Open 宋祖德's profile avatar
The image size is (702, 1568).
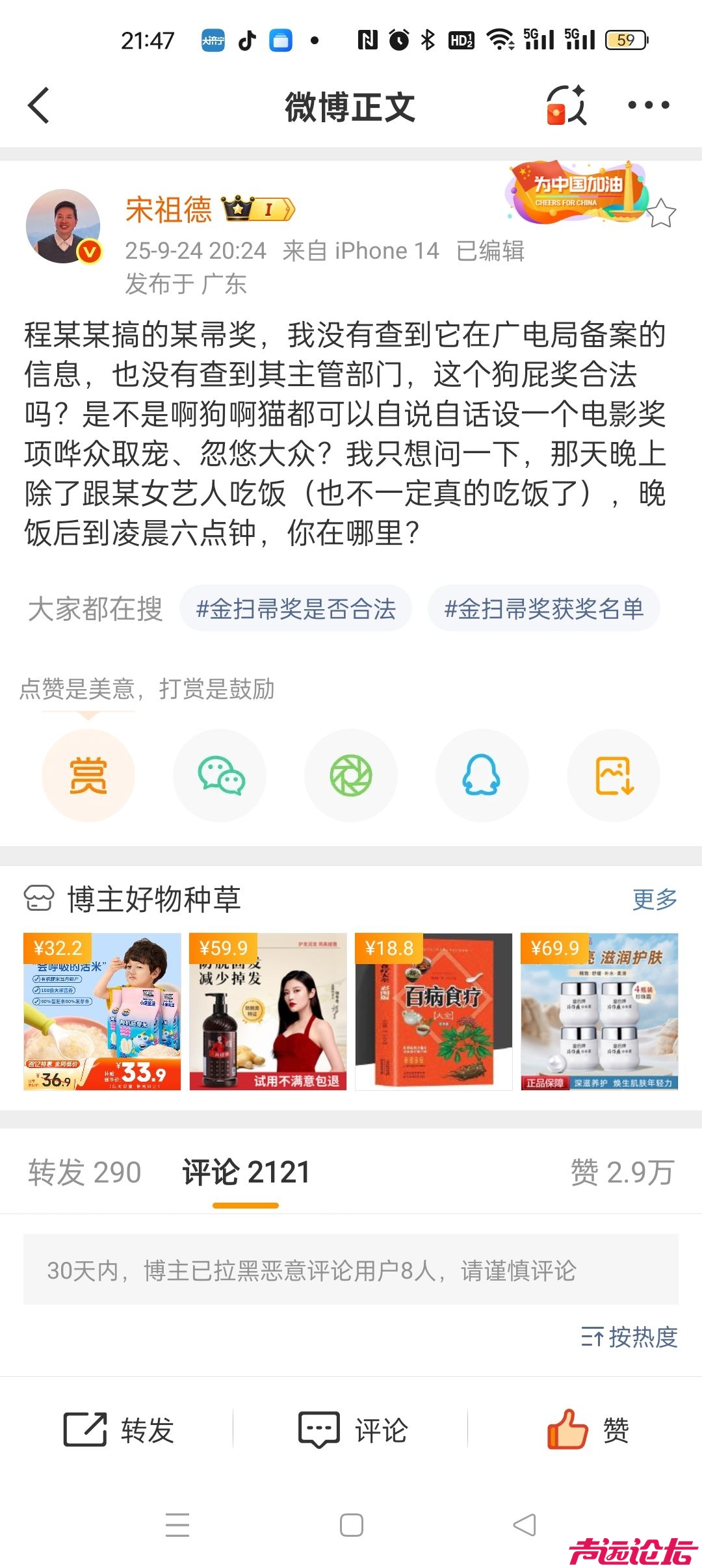tap(63, 226)
